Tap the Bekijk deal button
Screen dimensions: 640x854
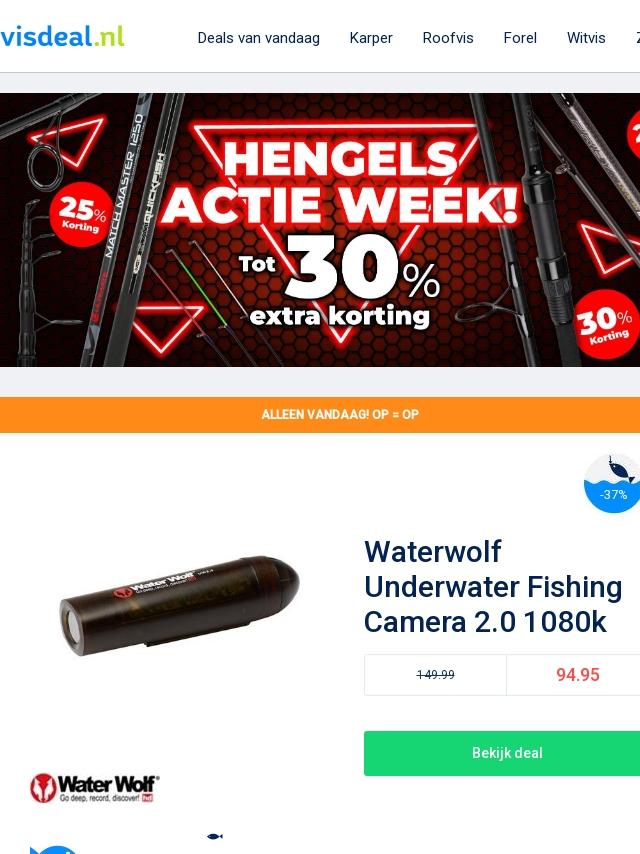coord(502,753)
